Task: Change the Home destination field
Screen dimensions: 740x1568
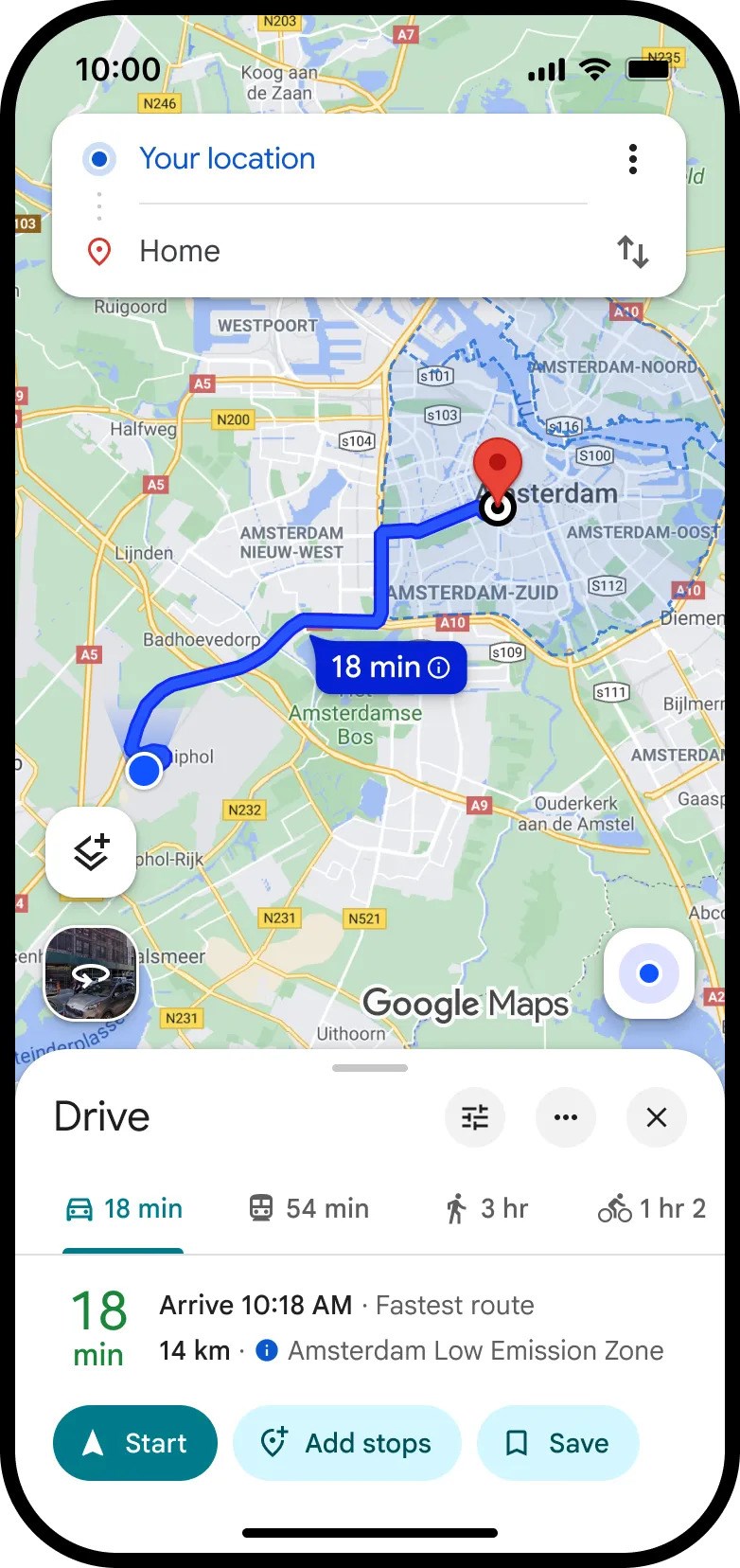Action: coord(180,251)
